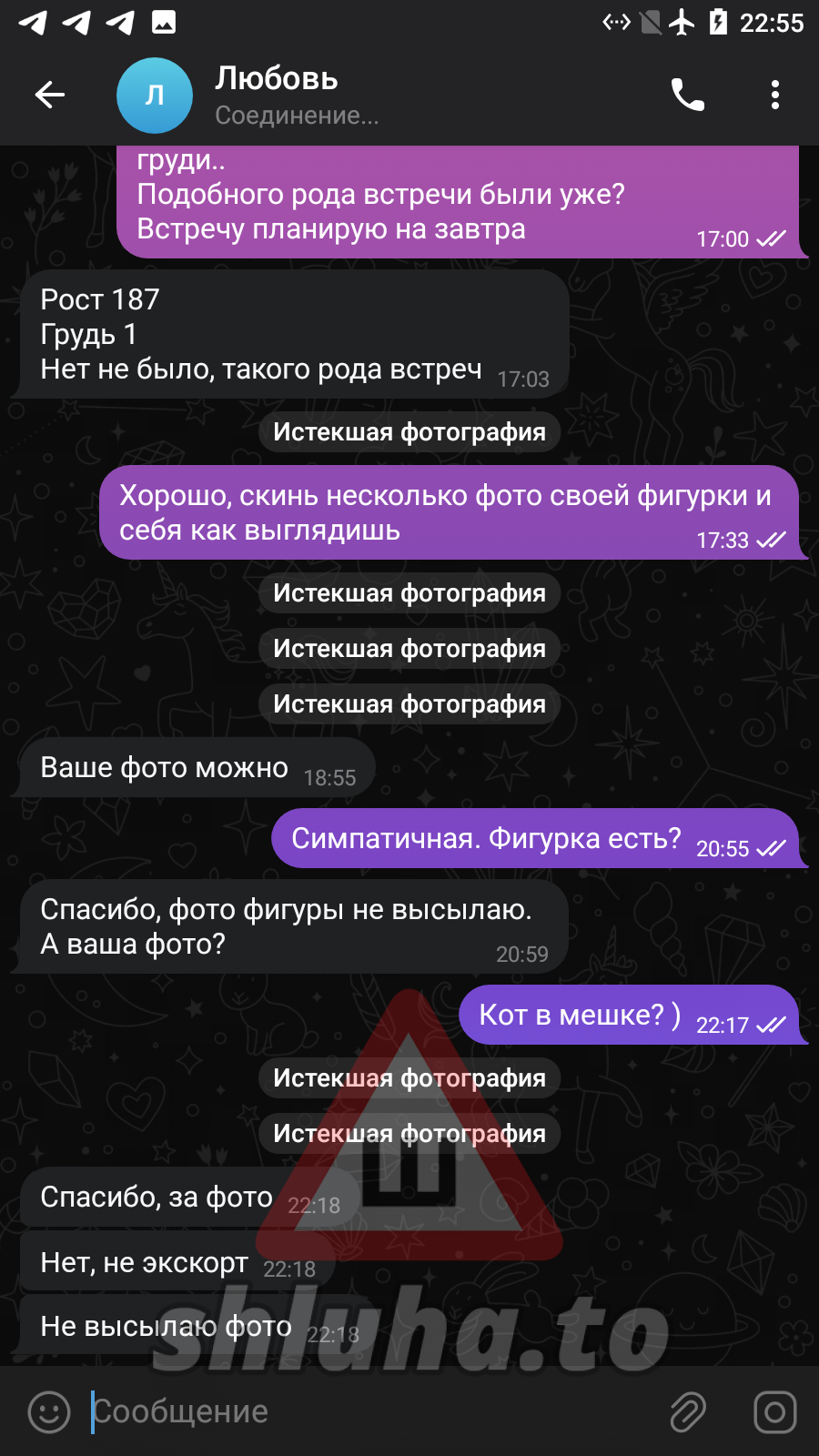The image size is (819, 1456).
Task: Open the emoji picker
Action: (x=49, y=1411)
